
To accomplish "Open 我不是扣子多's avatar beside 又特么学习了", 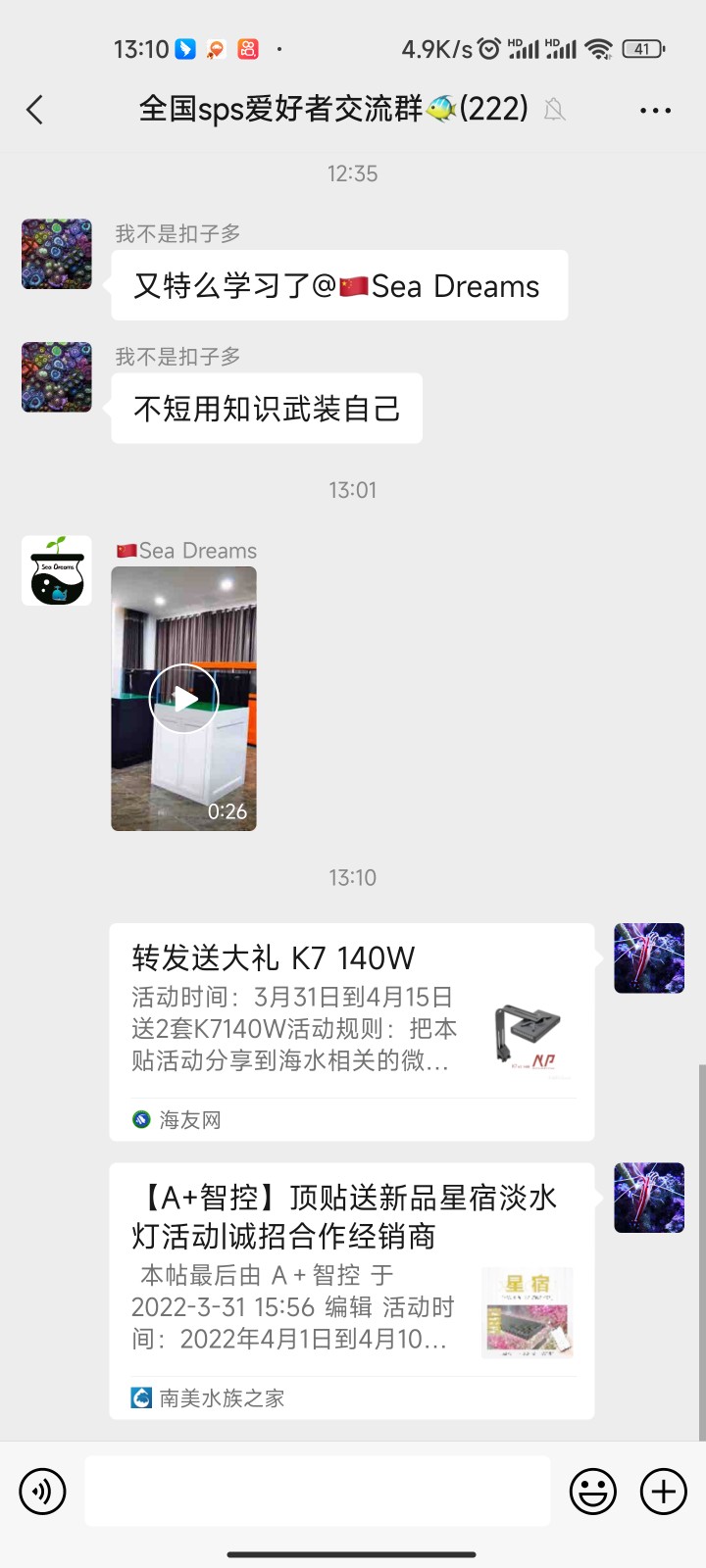I will (57, 254).
